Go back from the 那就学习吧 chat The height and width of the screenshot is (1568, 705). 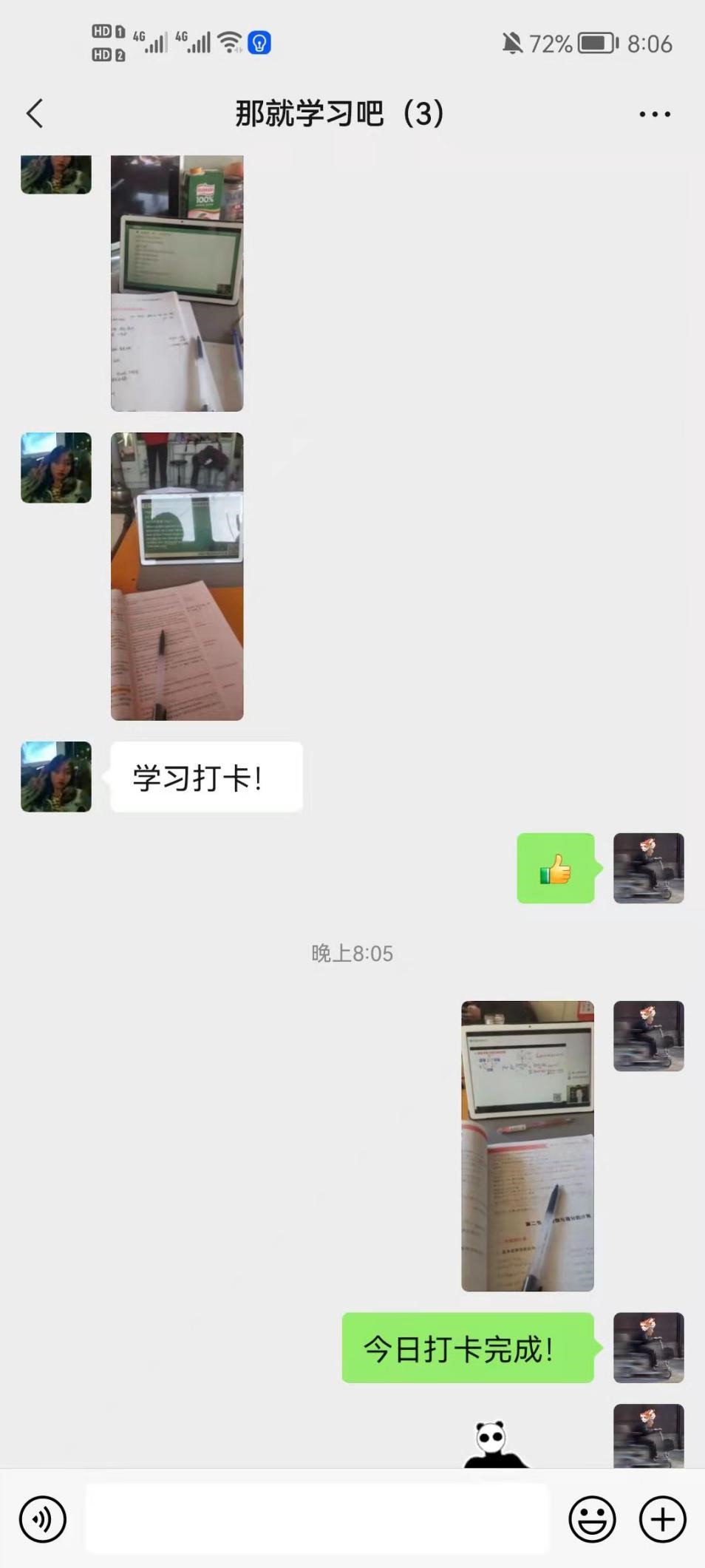35,114
